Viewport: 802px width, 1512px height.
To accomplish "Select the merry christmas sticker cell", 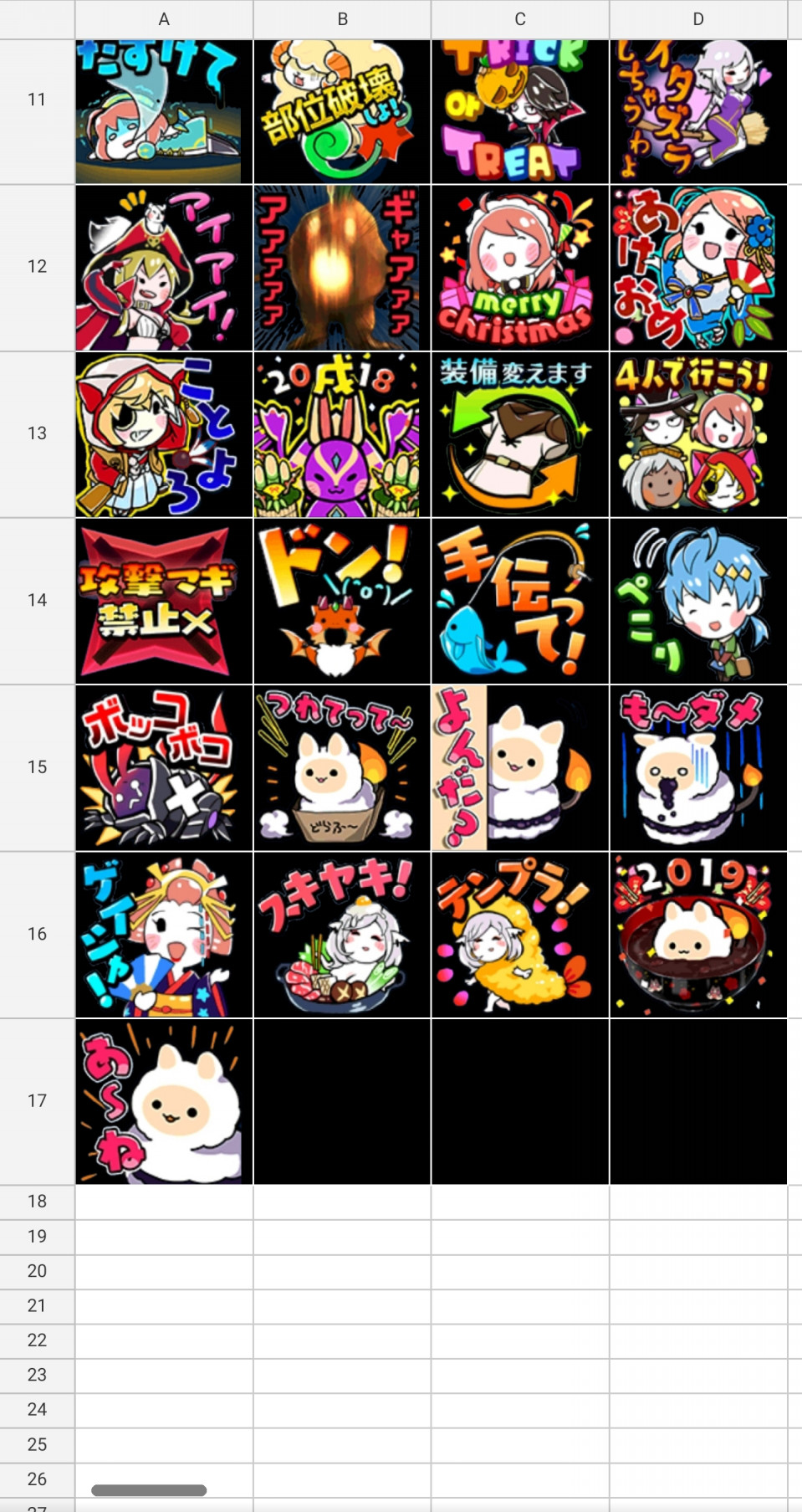I will (x=520, y=267).
